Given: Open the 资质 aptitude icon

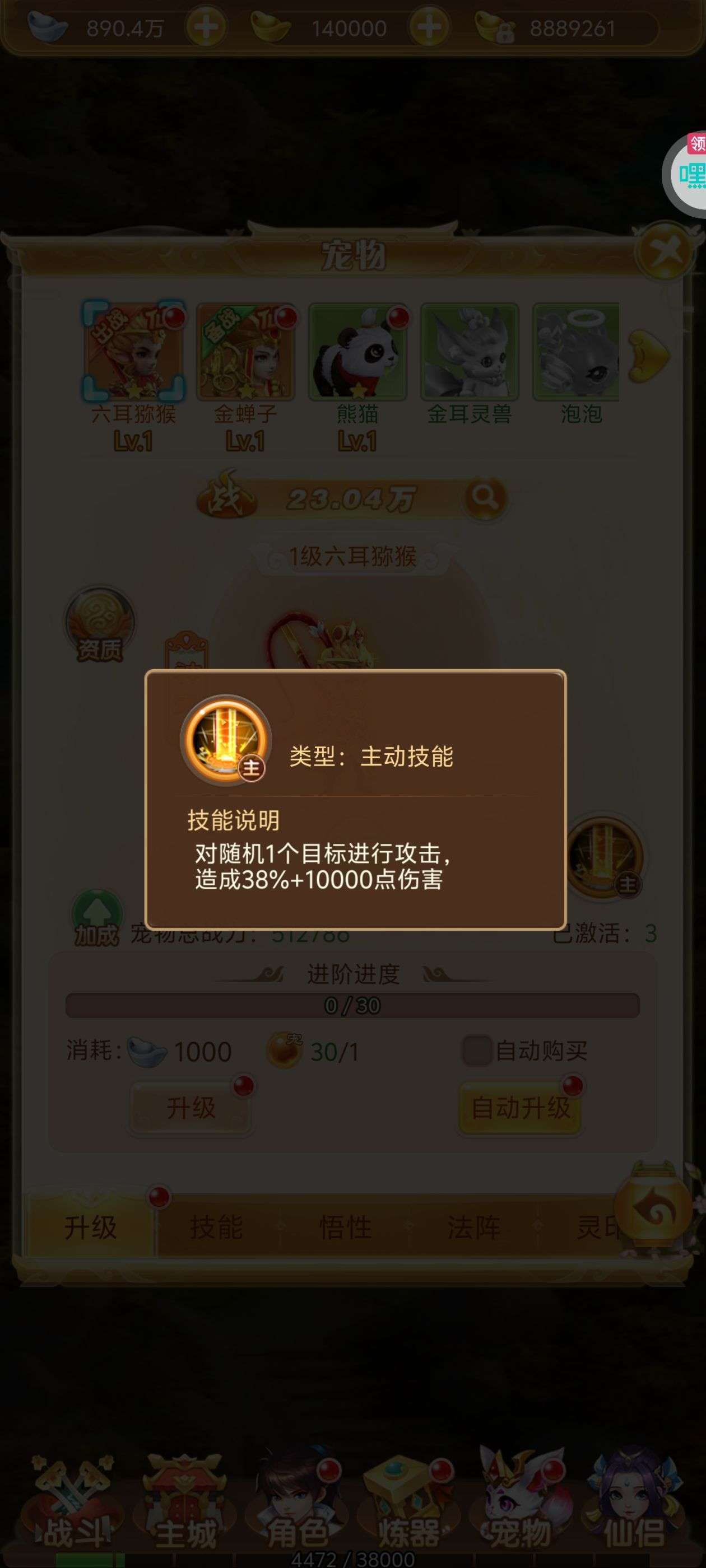Looking at the screenshot, I should pos(100,624).
